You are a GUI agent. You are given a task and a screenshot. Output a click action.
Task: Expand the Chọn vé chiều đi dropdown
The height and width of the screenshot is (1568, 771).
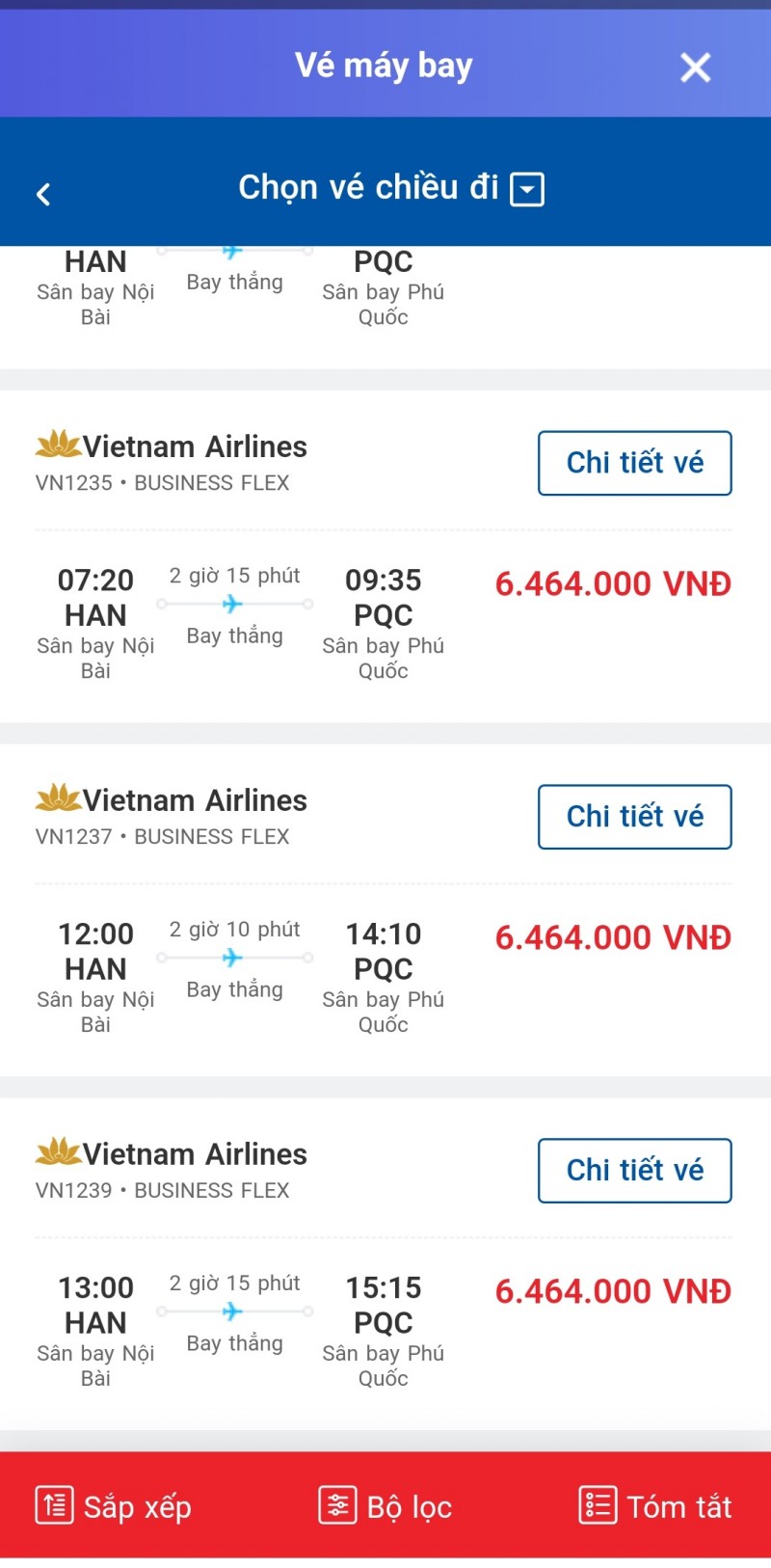527,189
